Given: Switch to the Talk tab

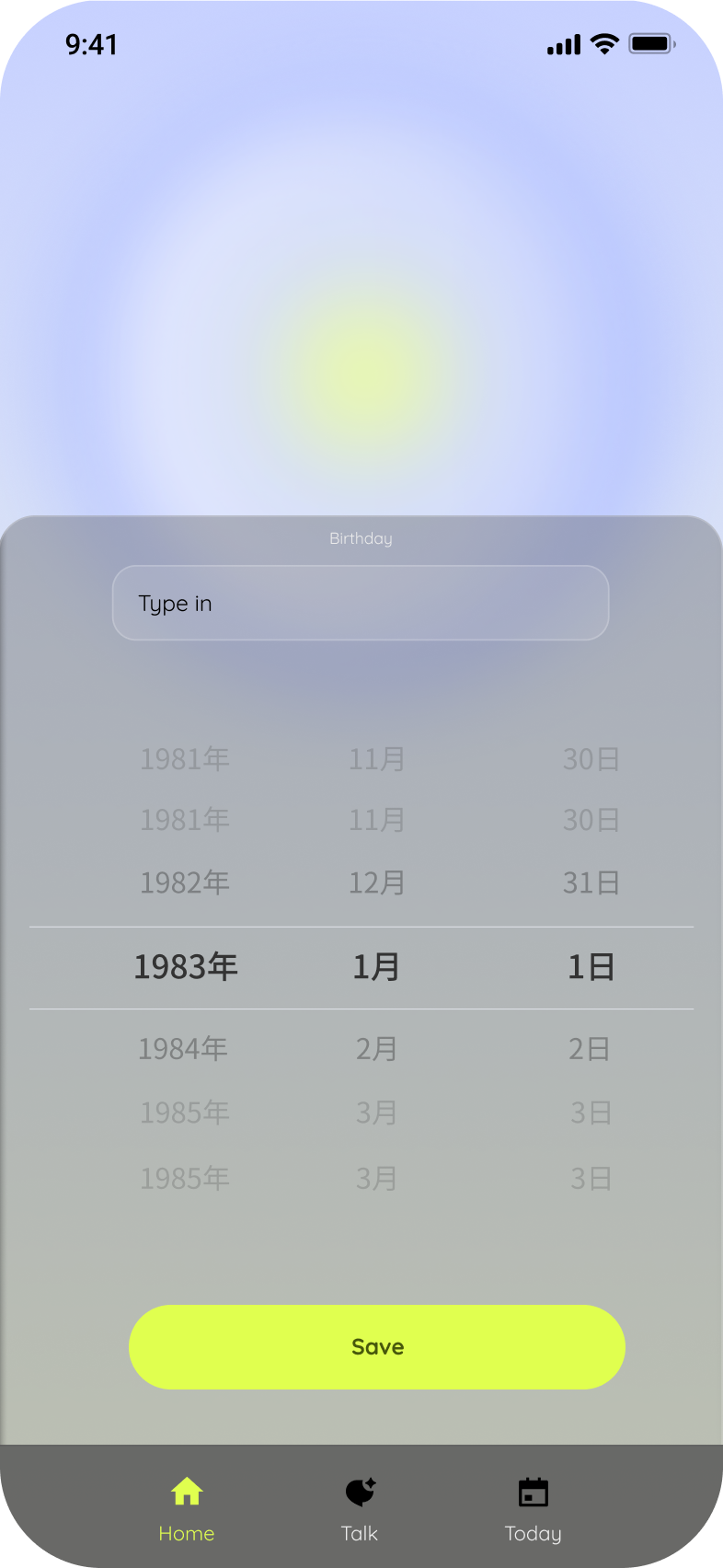Looking at the screenshot, I should pos(360,1509).
